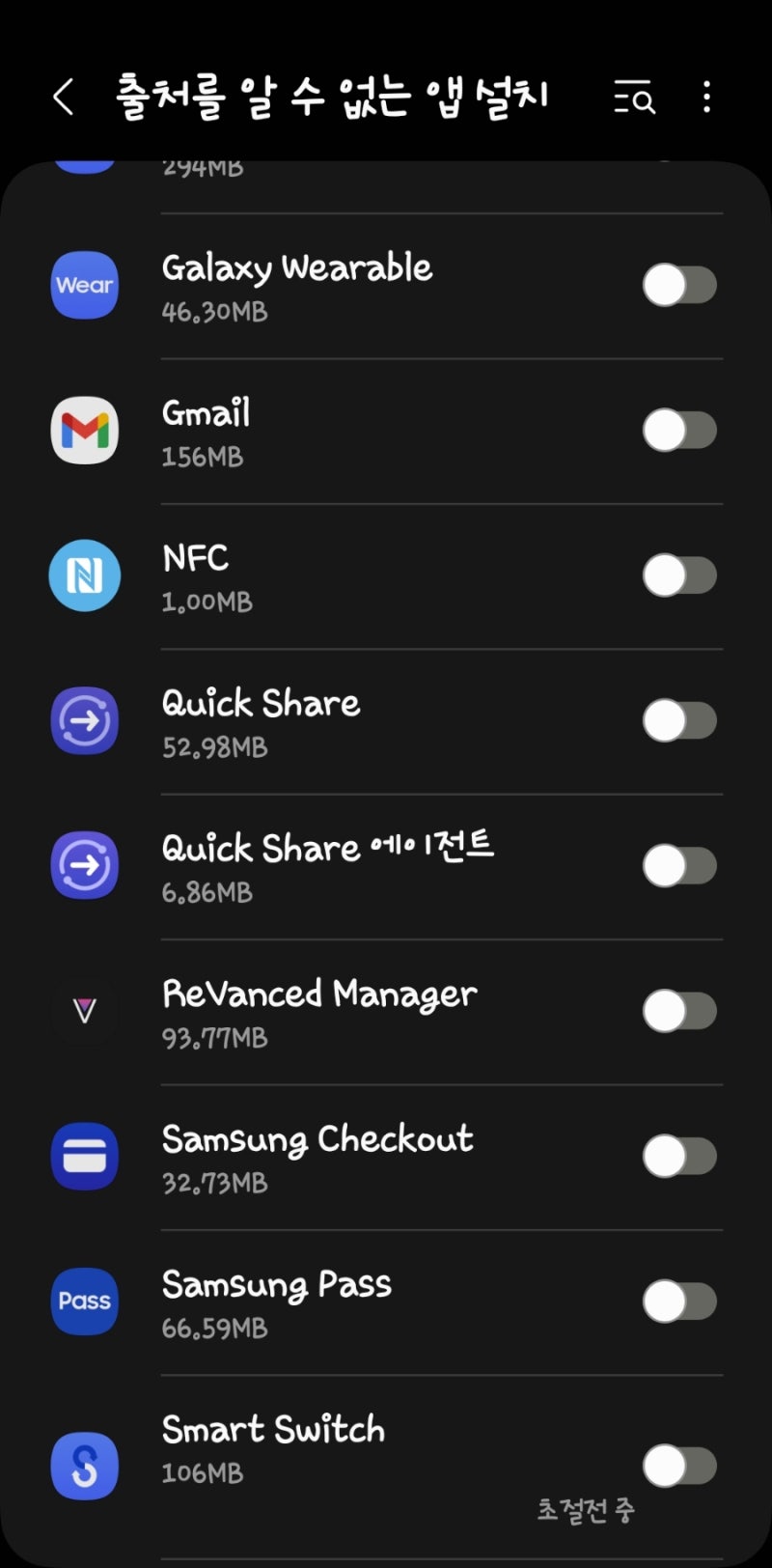Open the search-in-list icon
The width and height of the screenshot is (772, 1568).
coord(634,98)
